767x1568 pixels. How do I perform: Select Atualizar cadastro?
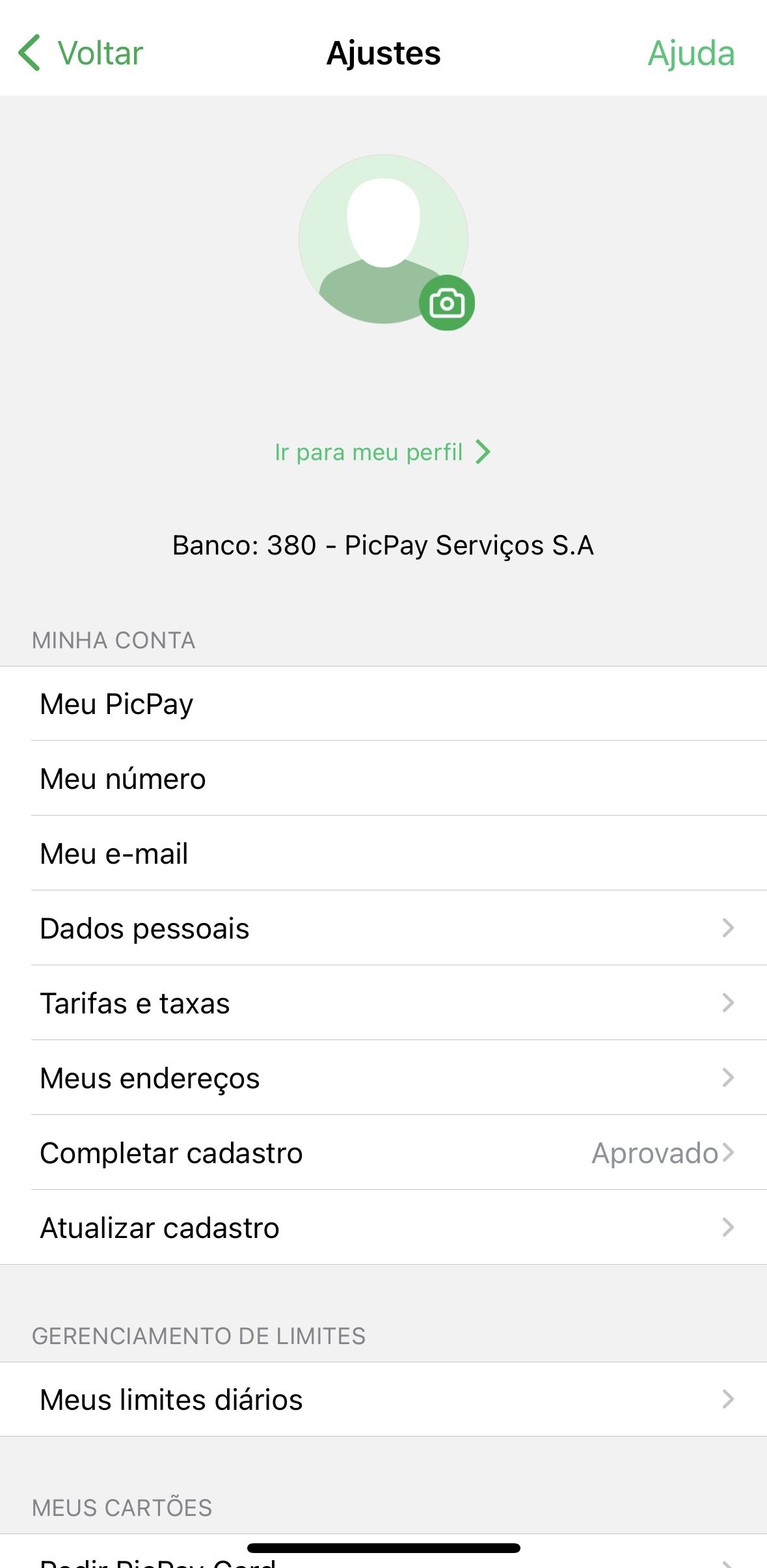coord(383,1228)
